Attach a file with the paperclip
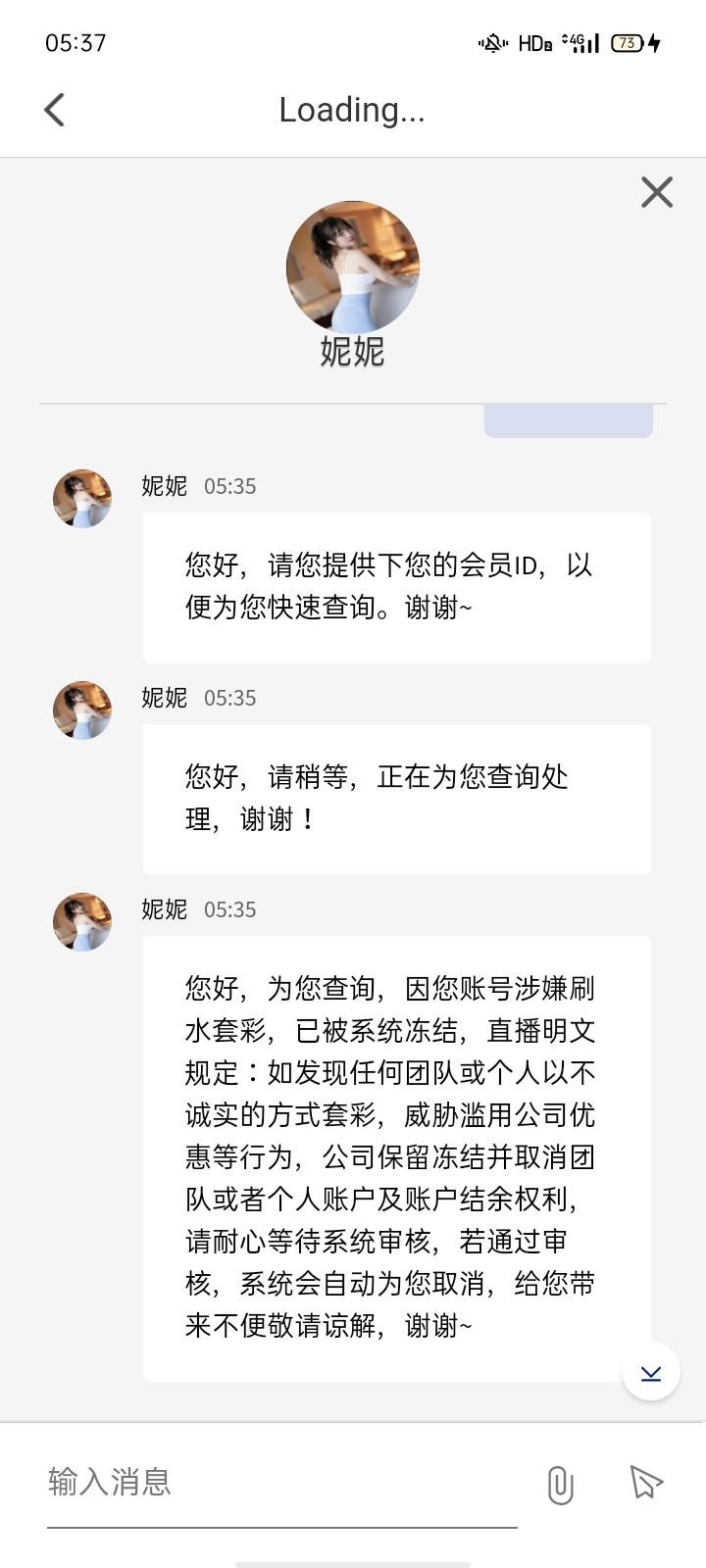This screenshot has width=706, height=1568. click(560, 1485)
